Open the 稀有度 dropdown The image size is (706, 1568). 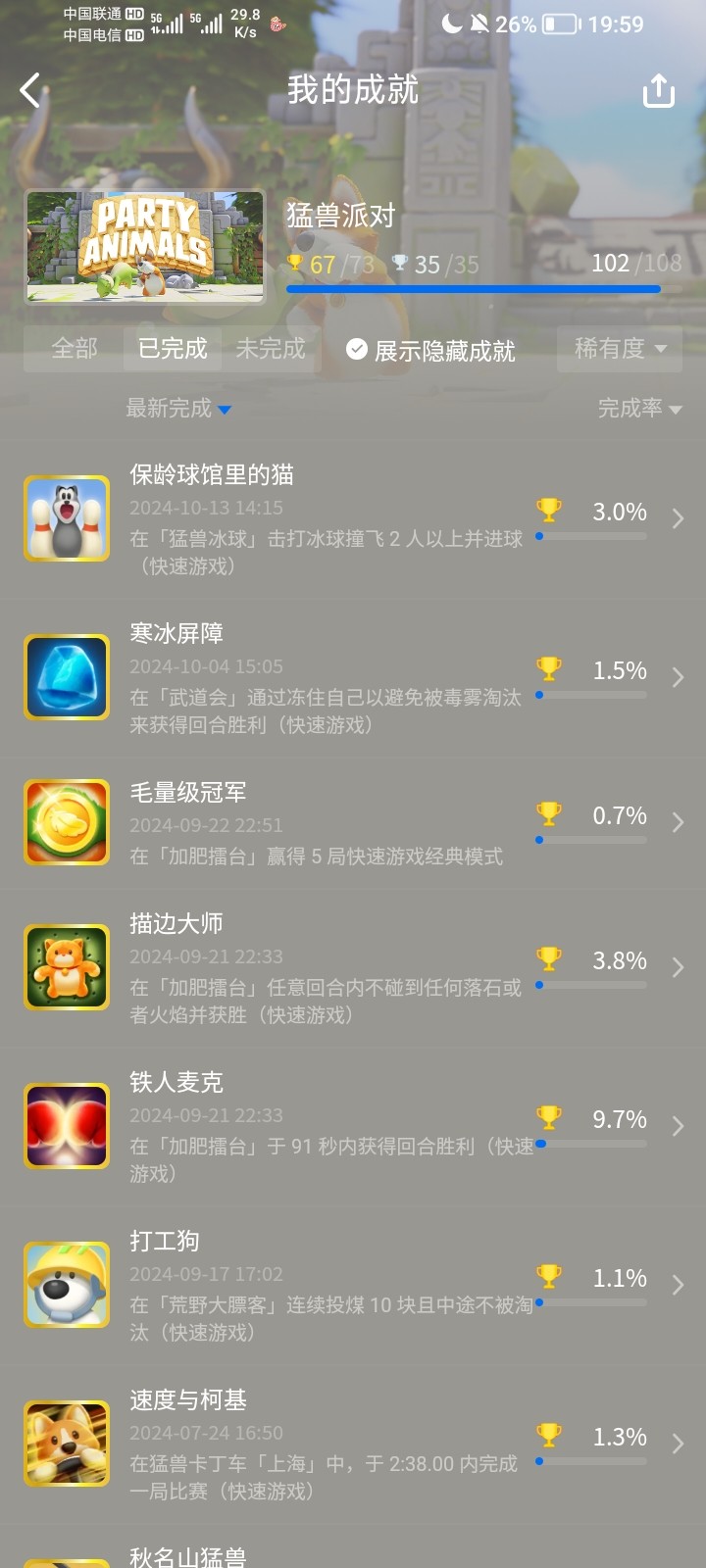pyautogui.click(x=620, y=349)
